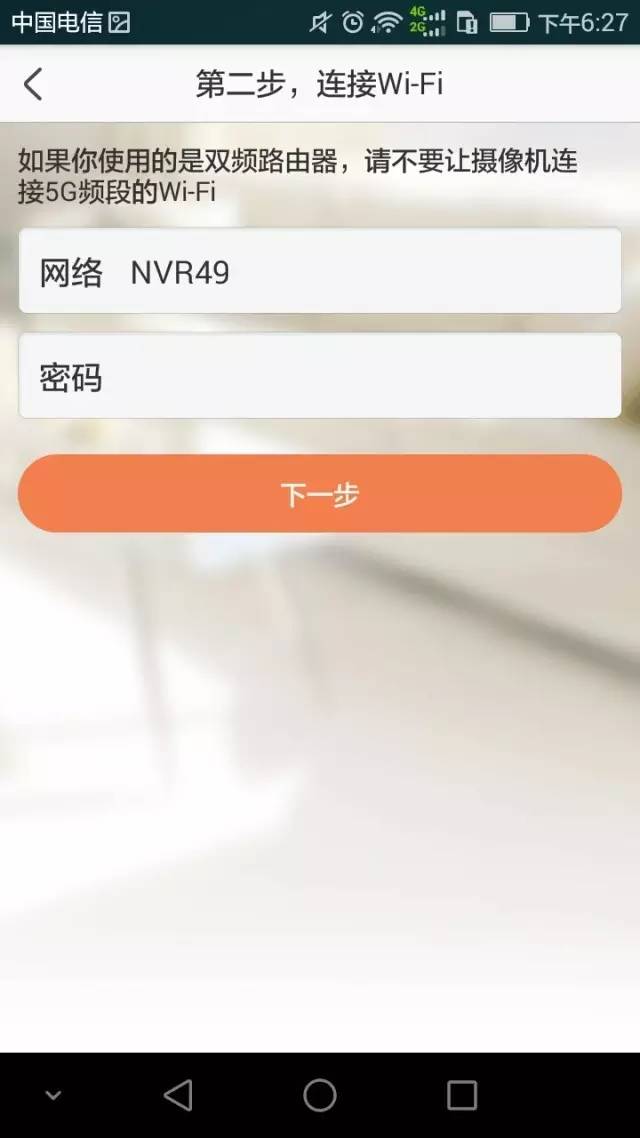The image size is (640, 1138).
Task: Open the recent apps square button
Action: (462, 1095)
